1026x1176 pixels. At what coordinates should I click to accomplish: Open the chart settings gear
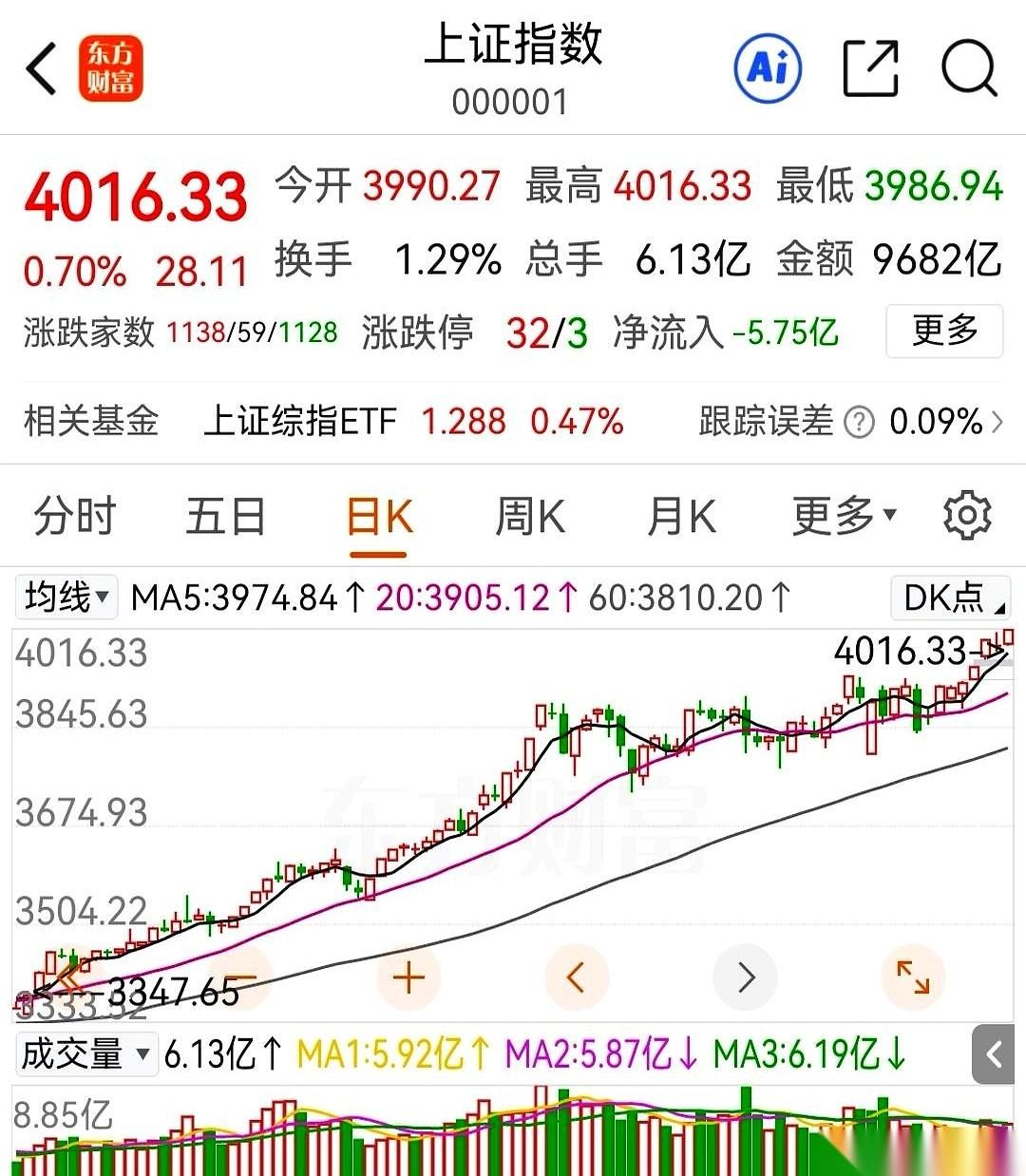coord(967,515)
